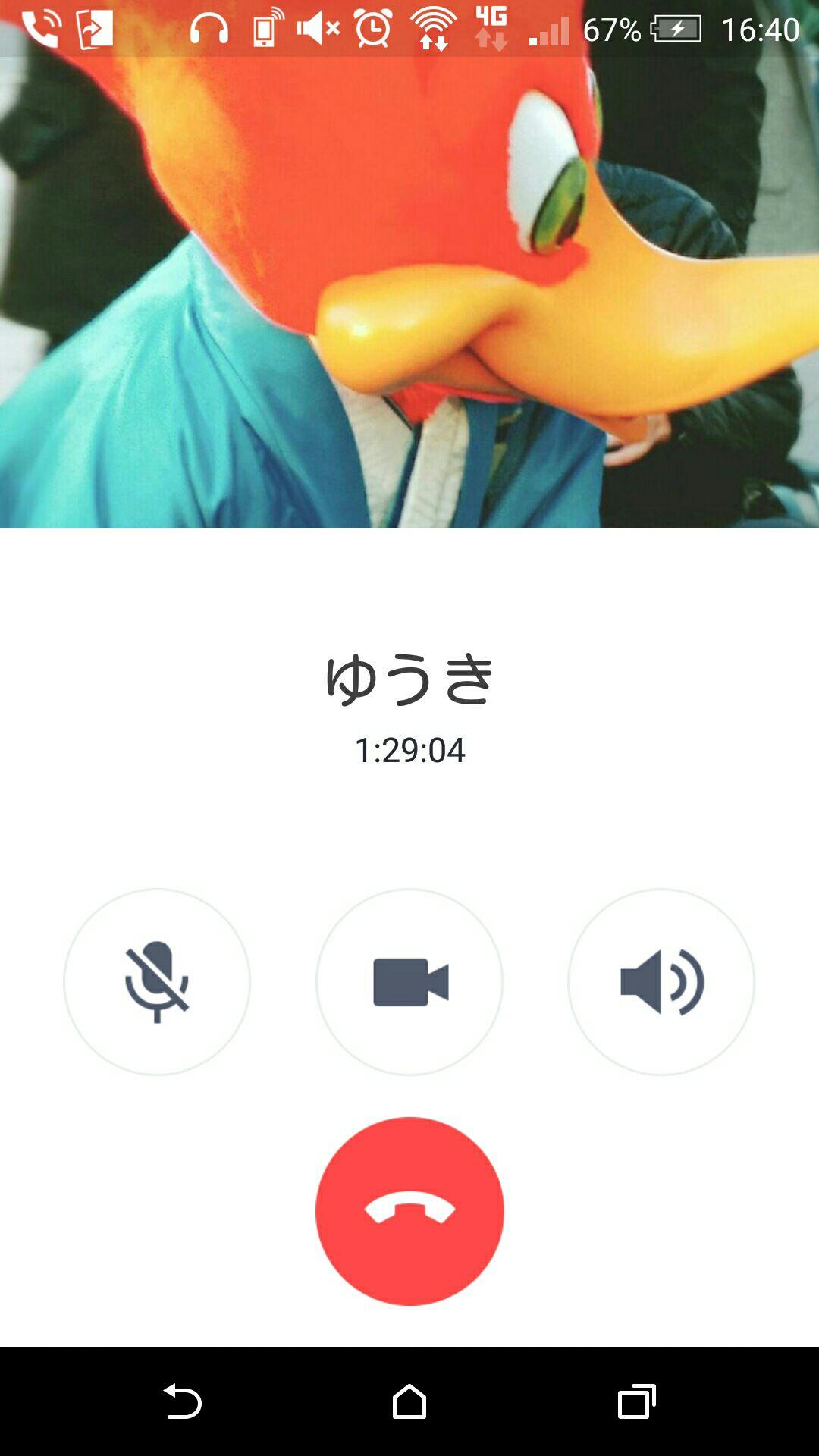
Task: Toggle the muted microphone back on
Action: point(158,981)
